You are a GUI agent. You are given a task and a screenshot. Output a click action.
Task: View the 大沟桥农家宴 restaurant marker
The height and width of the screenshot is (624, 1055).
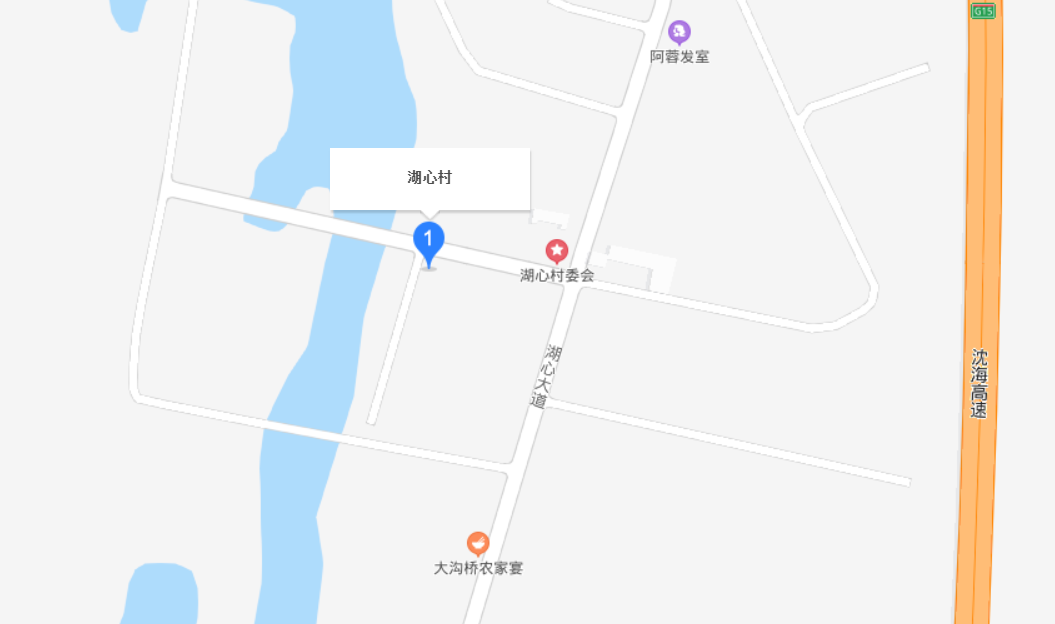coord(478,544)
